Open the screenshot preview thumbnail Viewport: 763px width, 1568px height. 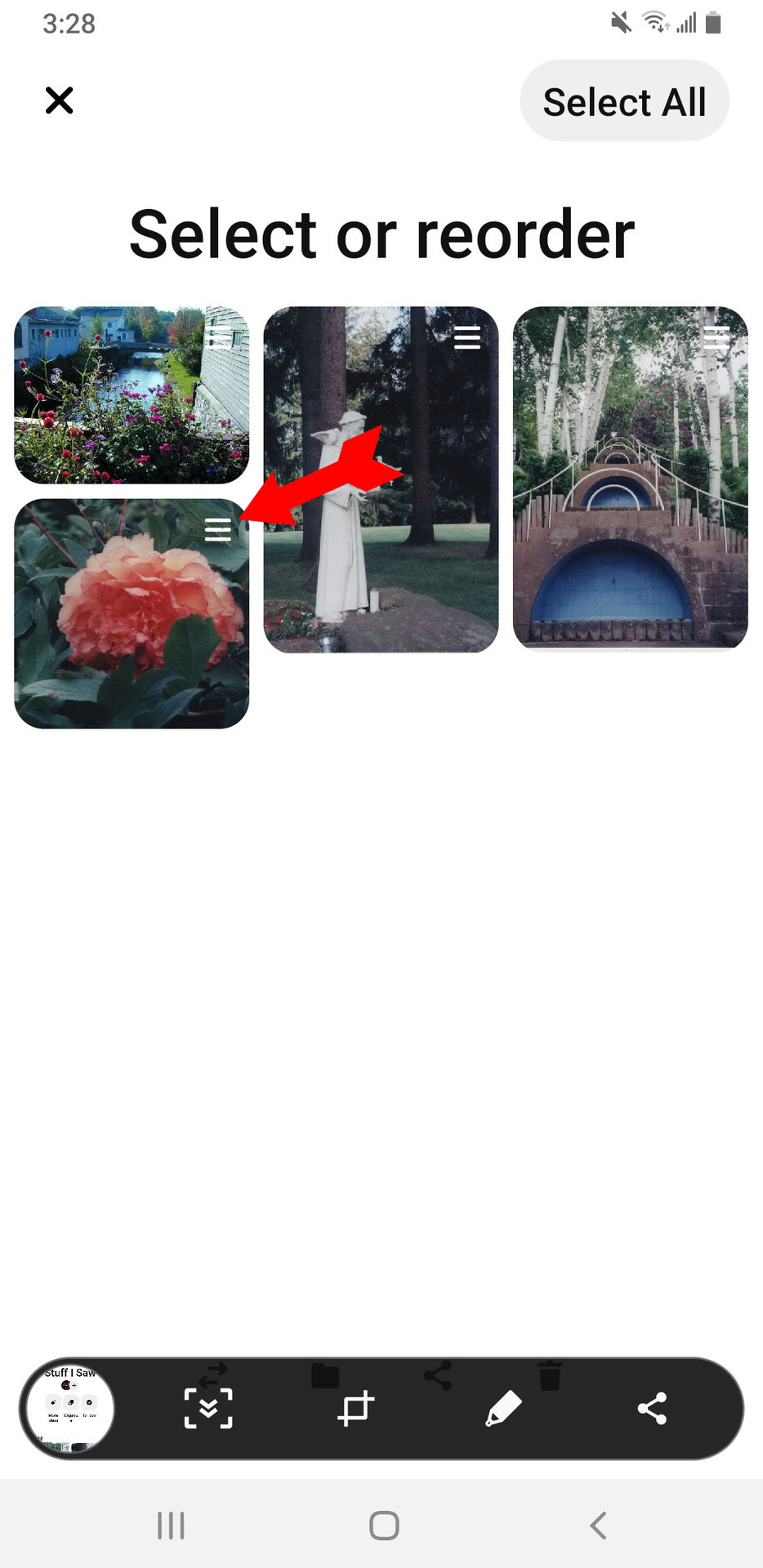70,1408
